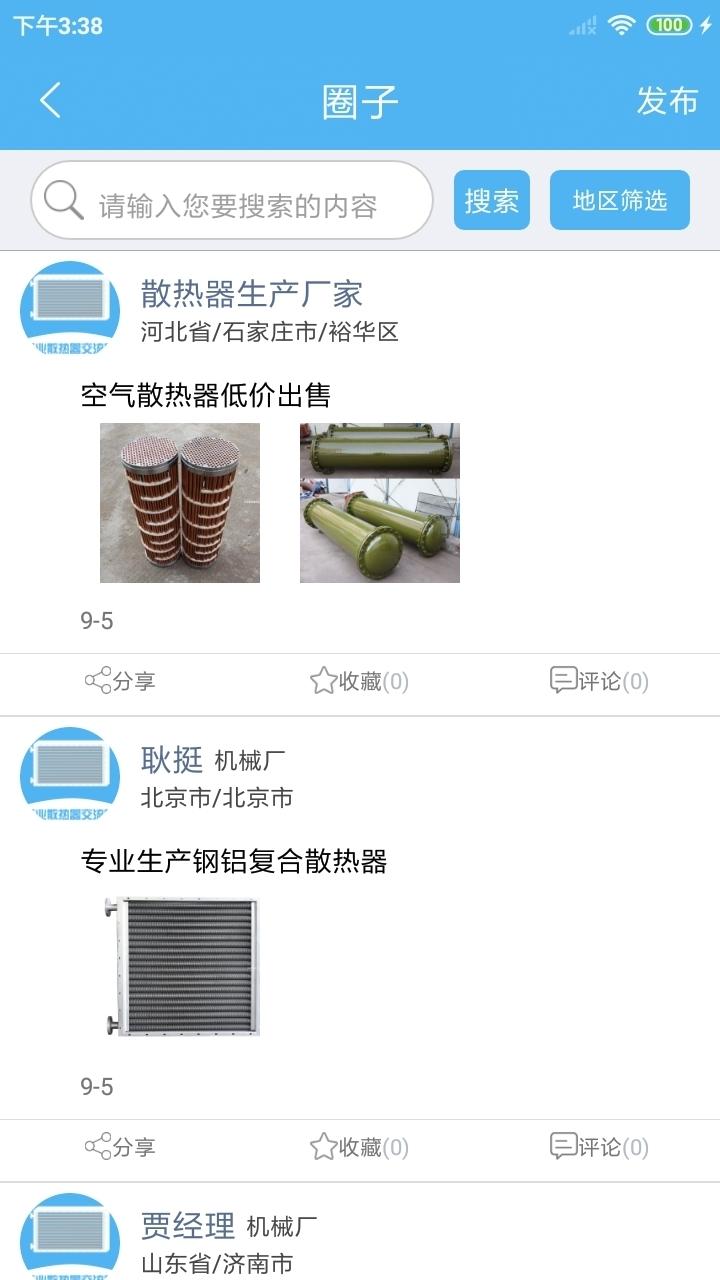The width and height of the screenshot is (720, 1280).
Task: Favorite the 专业生产钢铝复合散热器 post
Action: 359,1147
